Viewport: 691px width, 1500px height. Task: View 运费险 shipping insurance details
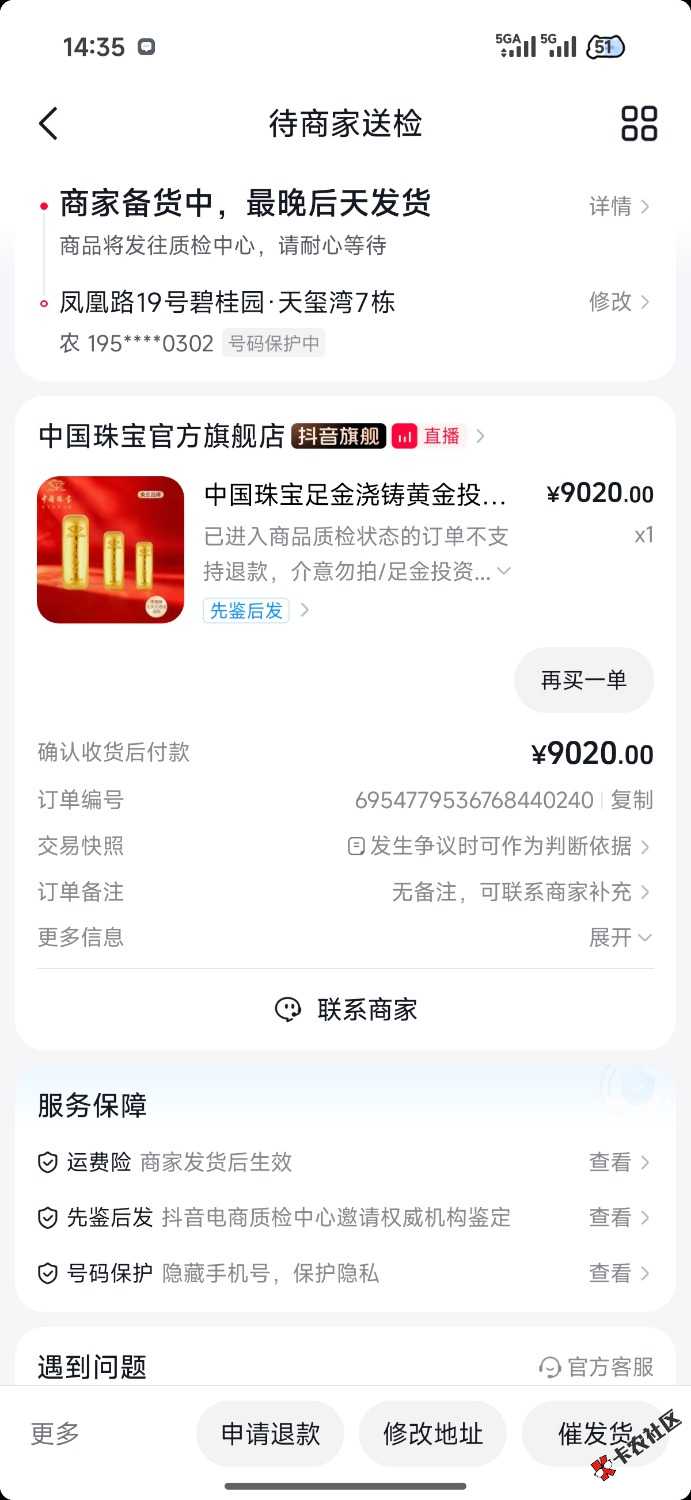345,1162
